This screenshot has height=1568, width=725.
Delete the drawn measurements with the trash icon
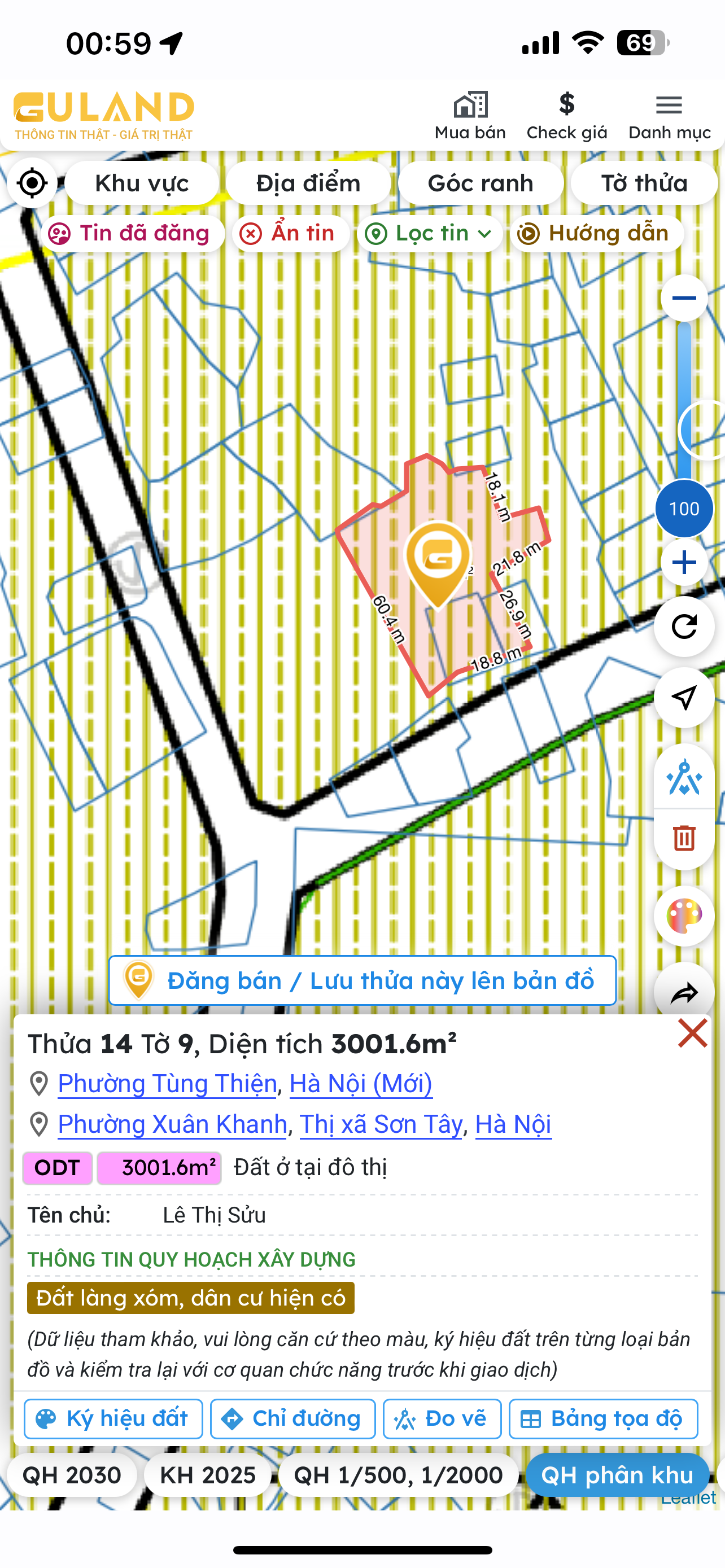click(x=684, y=838)
